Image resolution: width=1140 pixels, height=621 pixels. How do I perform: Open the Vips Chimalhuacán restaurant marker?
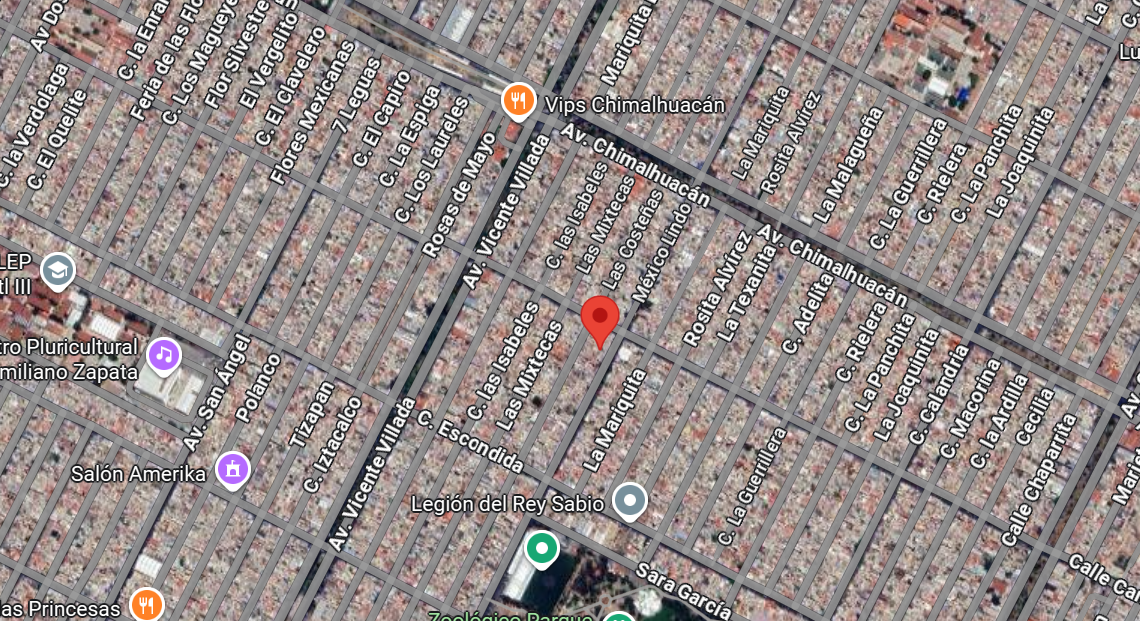pyautogui.click(x=518, y=102)
